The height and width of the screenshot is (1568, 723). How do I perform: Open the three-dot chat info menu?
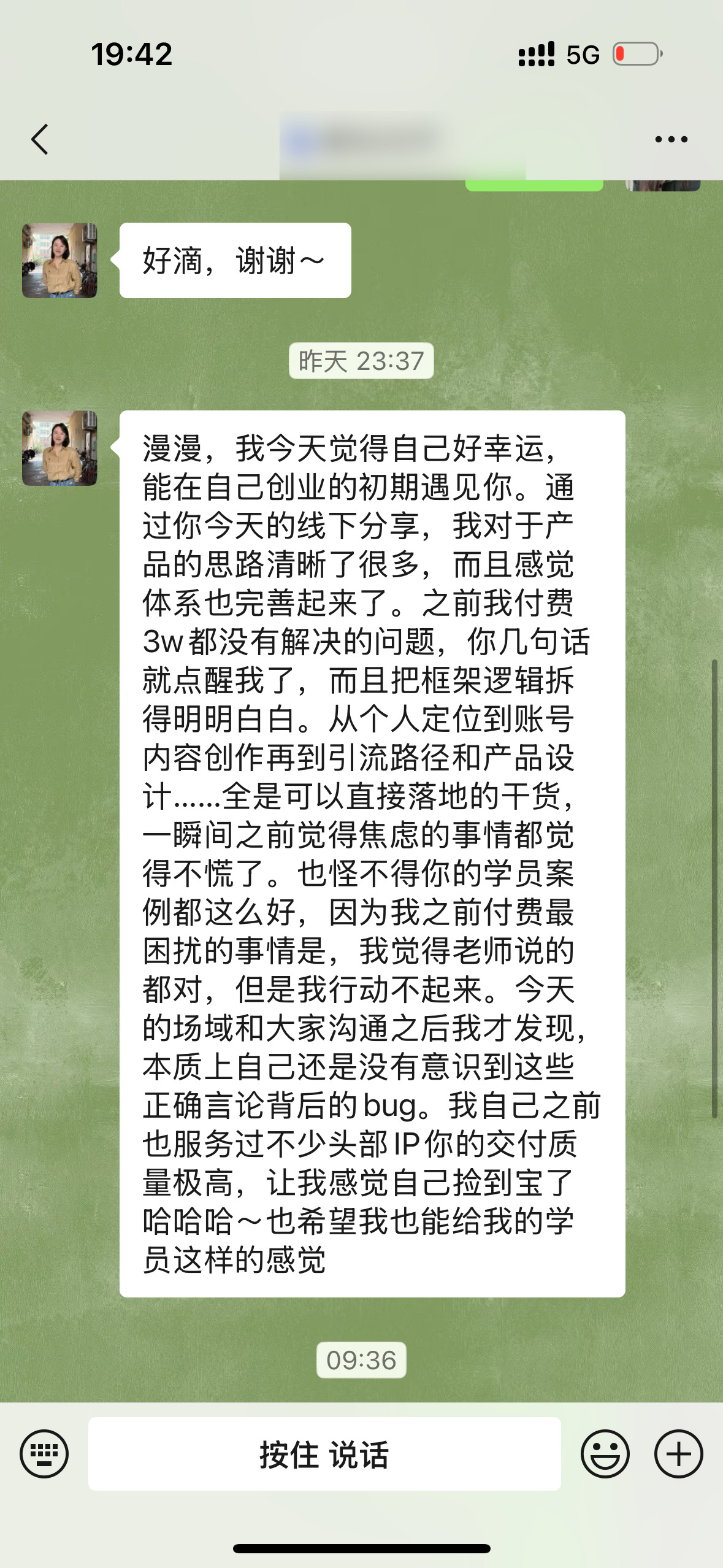tap(671, 139)
